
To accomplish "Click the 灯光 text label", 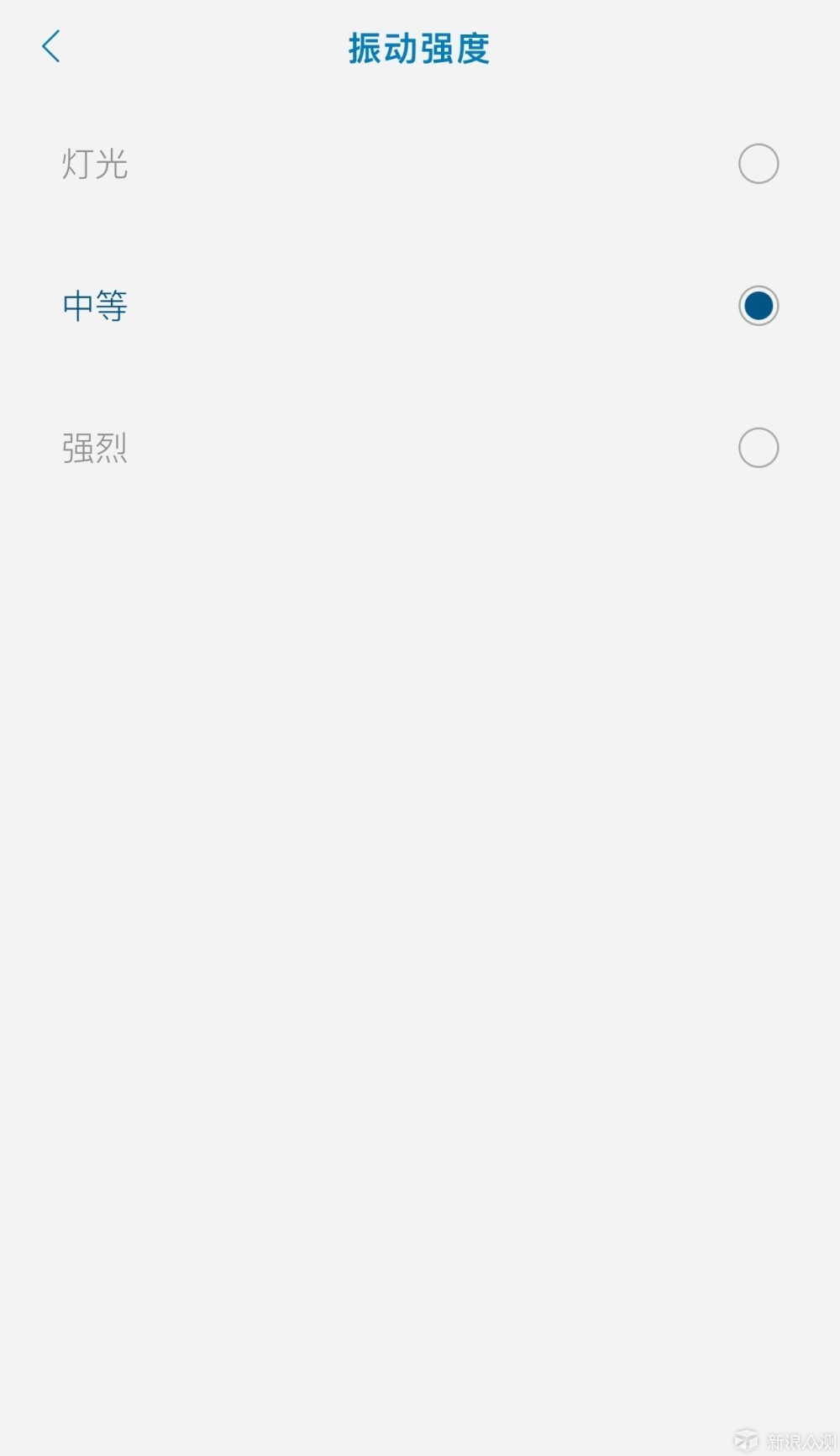I will pos(95,164).
